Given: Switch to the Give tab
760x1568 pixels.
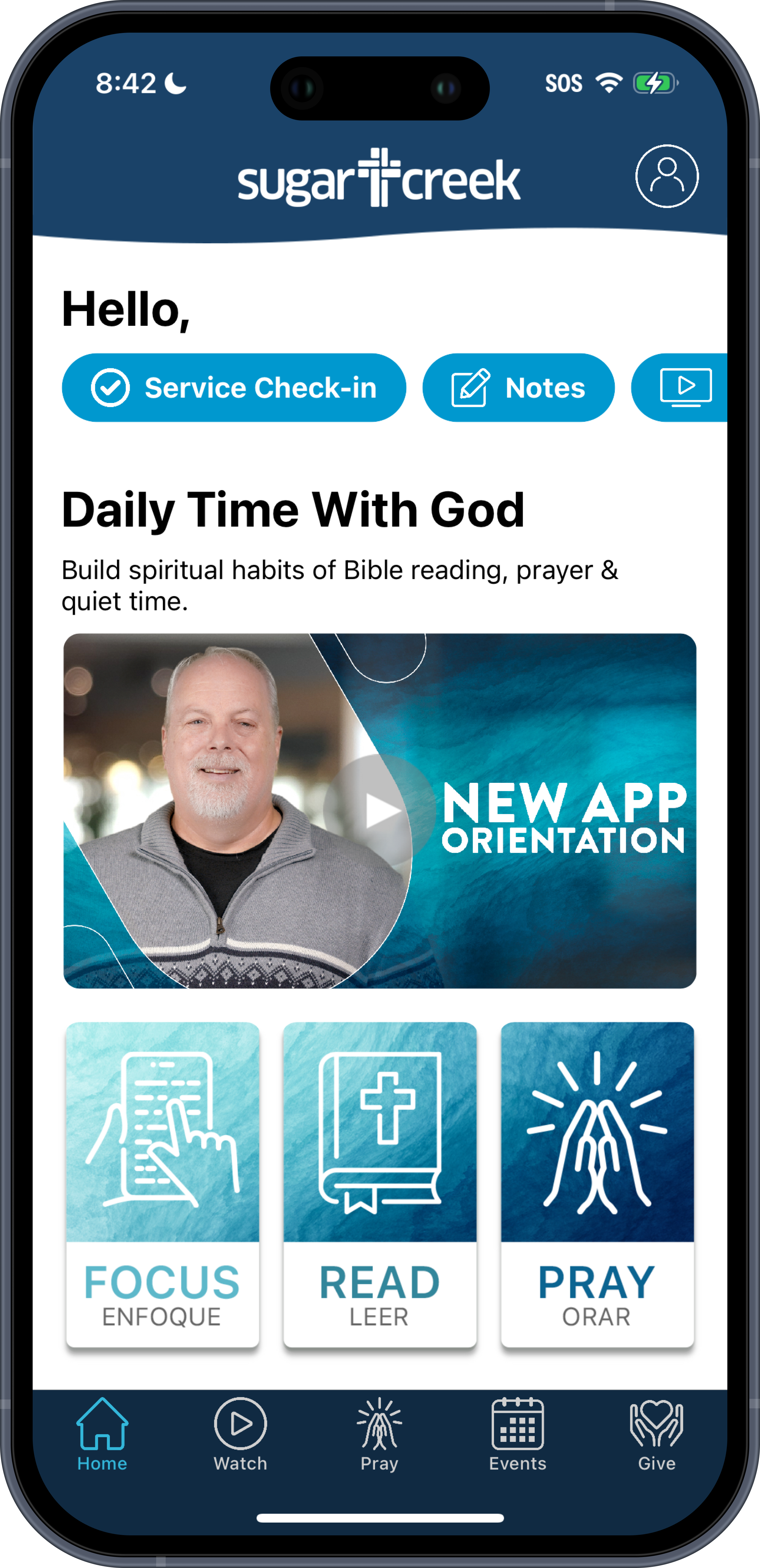Looking at the screenshot, I should pos(656,1434).
